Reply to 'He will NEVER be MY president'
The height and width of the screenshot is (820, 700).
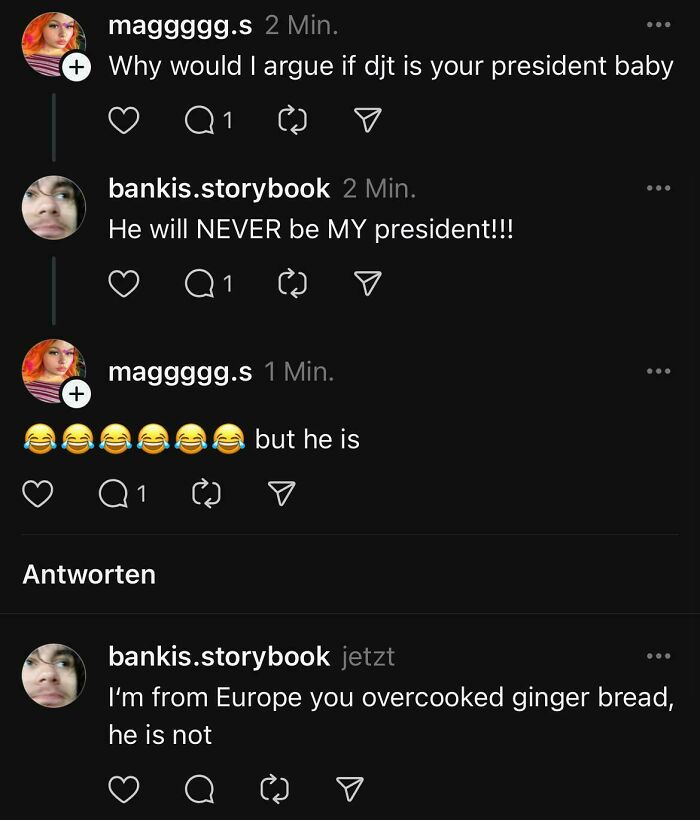tap(201, 285)
